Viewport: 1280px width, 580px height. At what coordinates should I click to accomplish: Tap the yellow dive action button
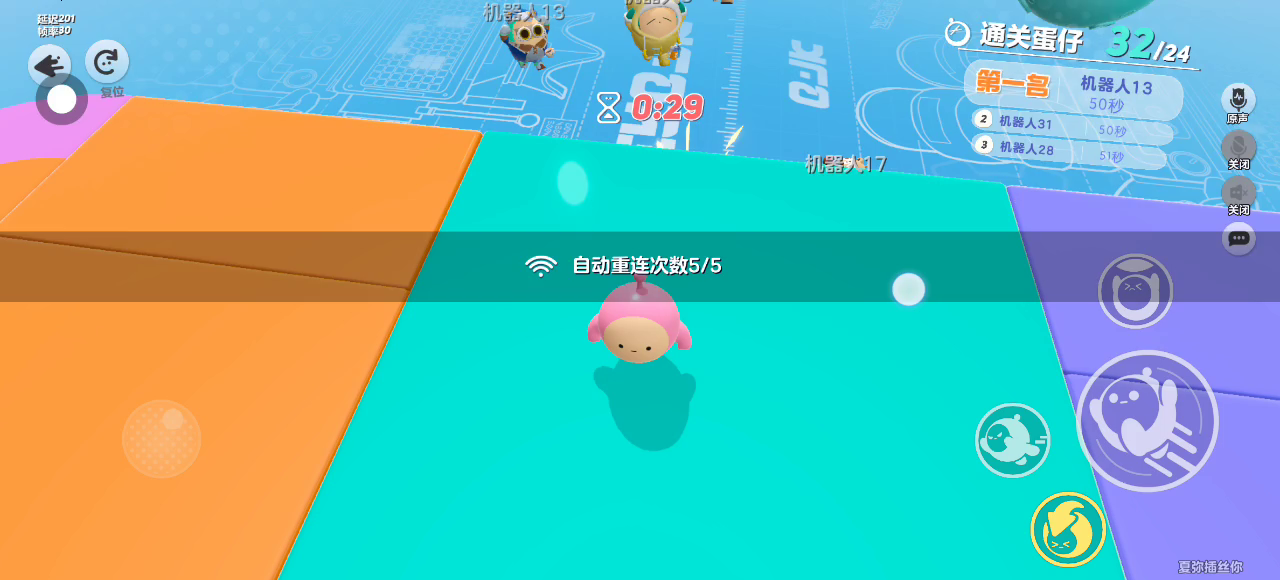tap(1068, 530)
